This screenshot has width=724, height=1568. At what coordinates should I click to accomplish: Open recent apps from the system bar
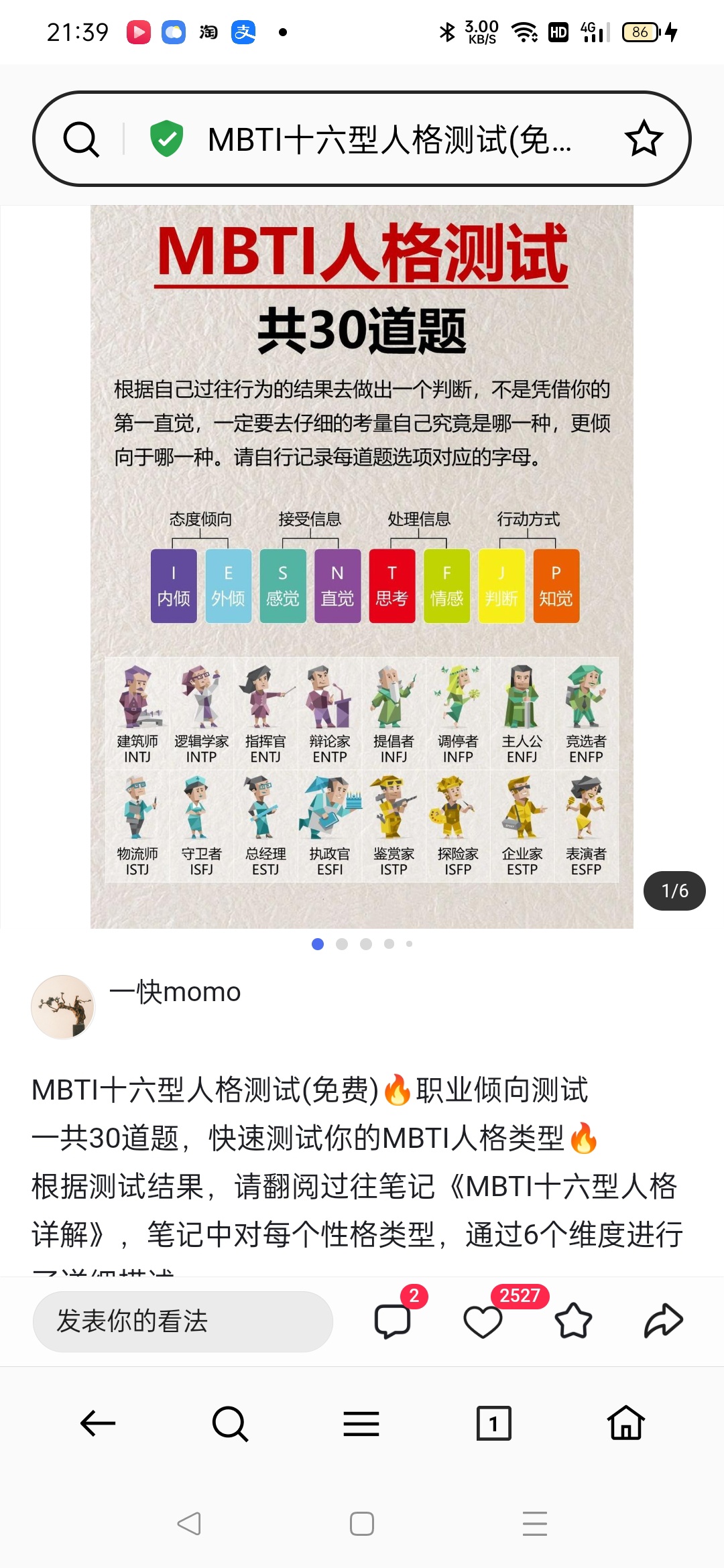[534, 1524]
